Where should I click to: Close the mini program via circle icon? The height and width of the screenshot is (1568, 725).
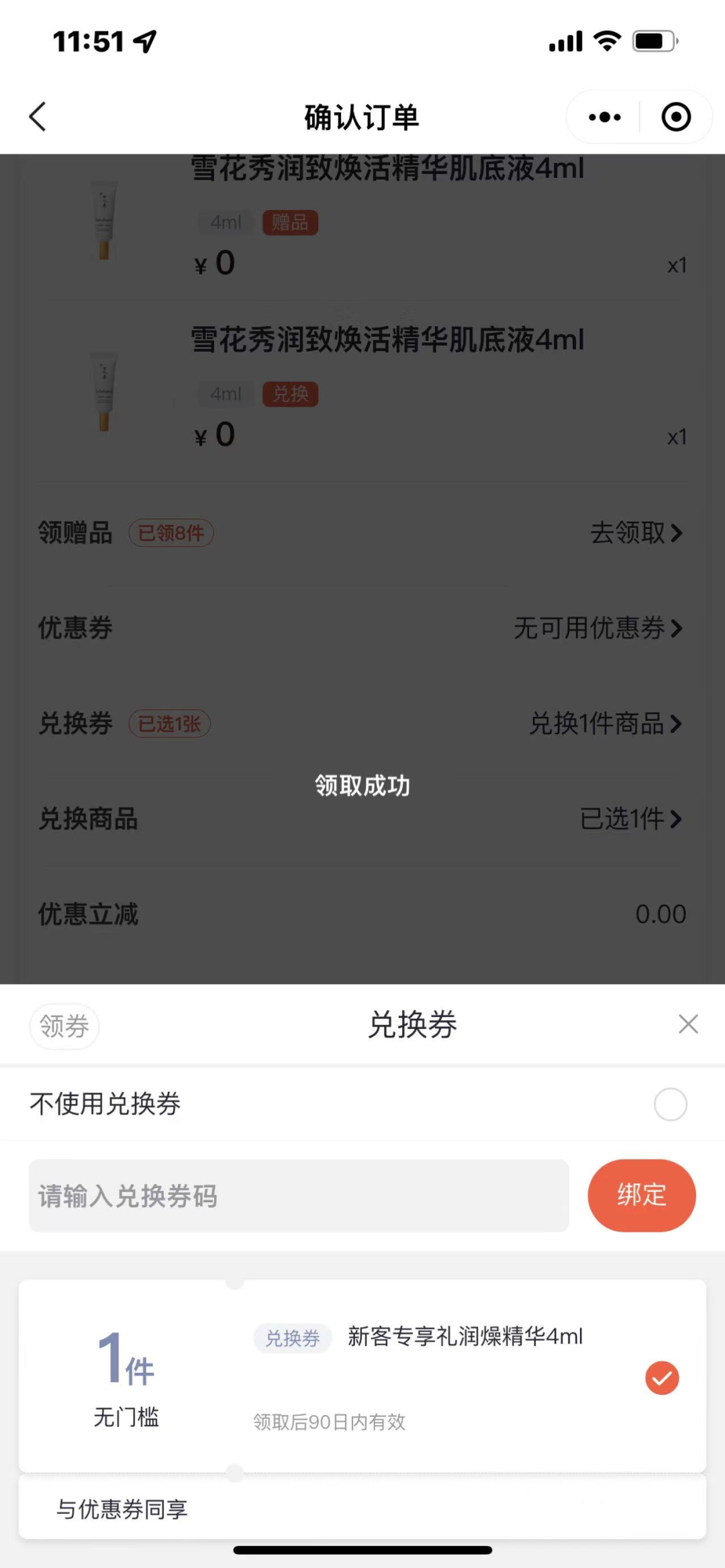(x=675, y=117)
